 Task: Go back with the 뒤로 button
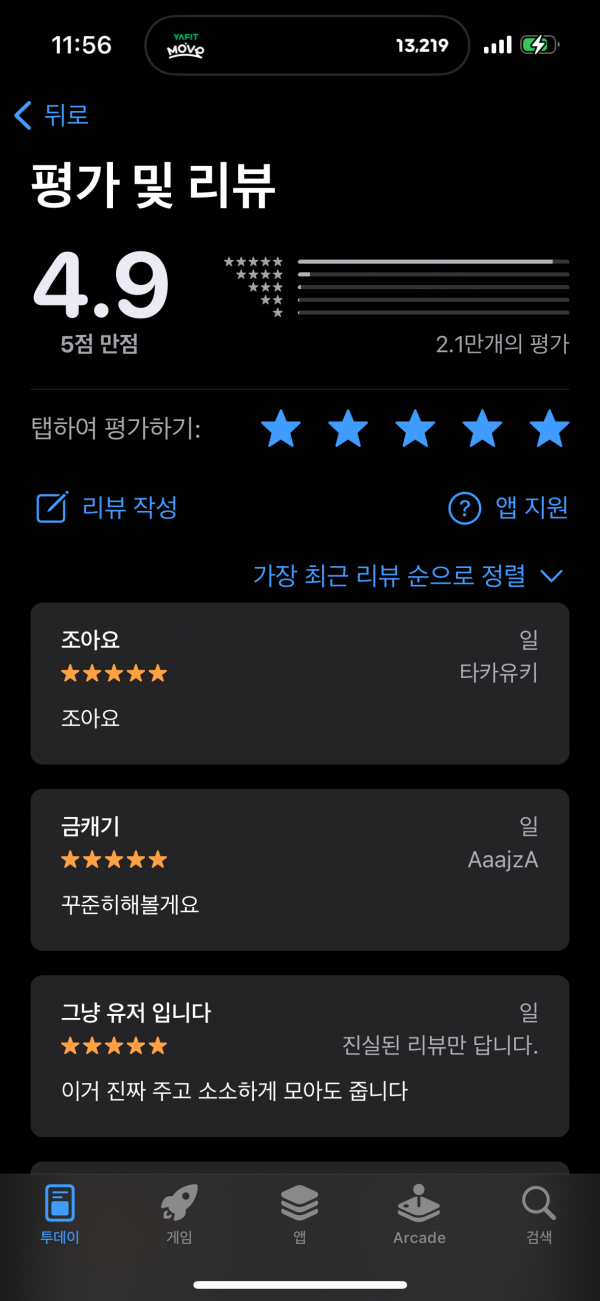[x=52, y=115]
